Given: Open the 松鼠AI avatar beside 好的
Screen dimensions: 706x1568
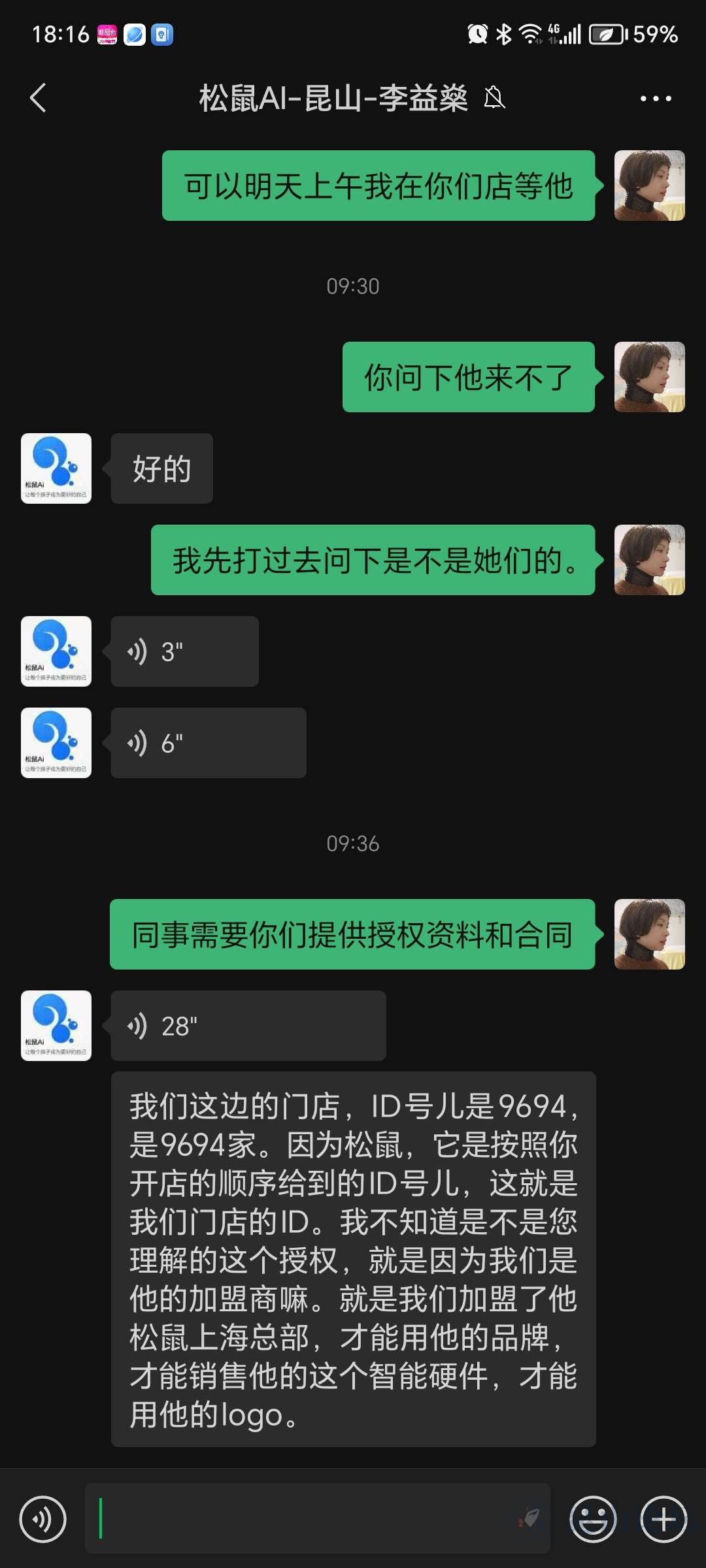Looking at the screenshot, I should click(x=56, y=468).
